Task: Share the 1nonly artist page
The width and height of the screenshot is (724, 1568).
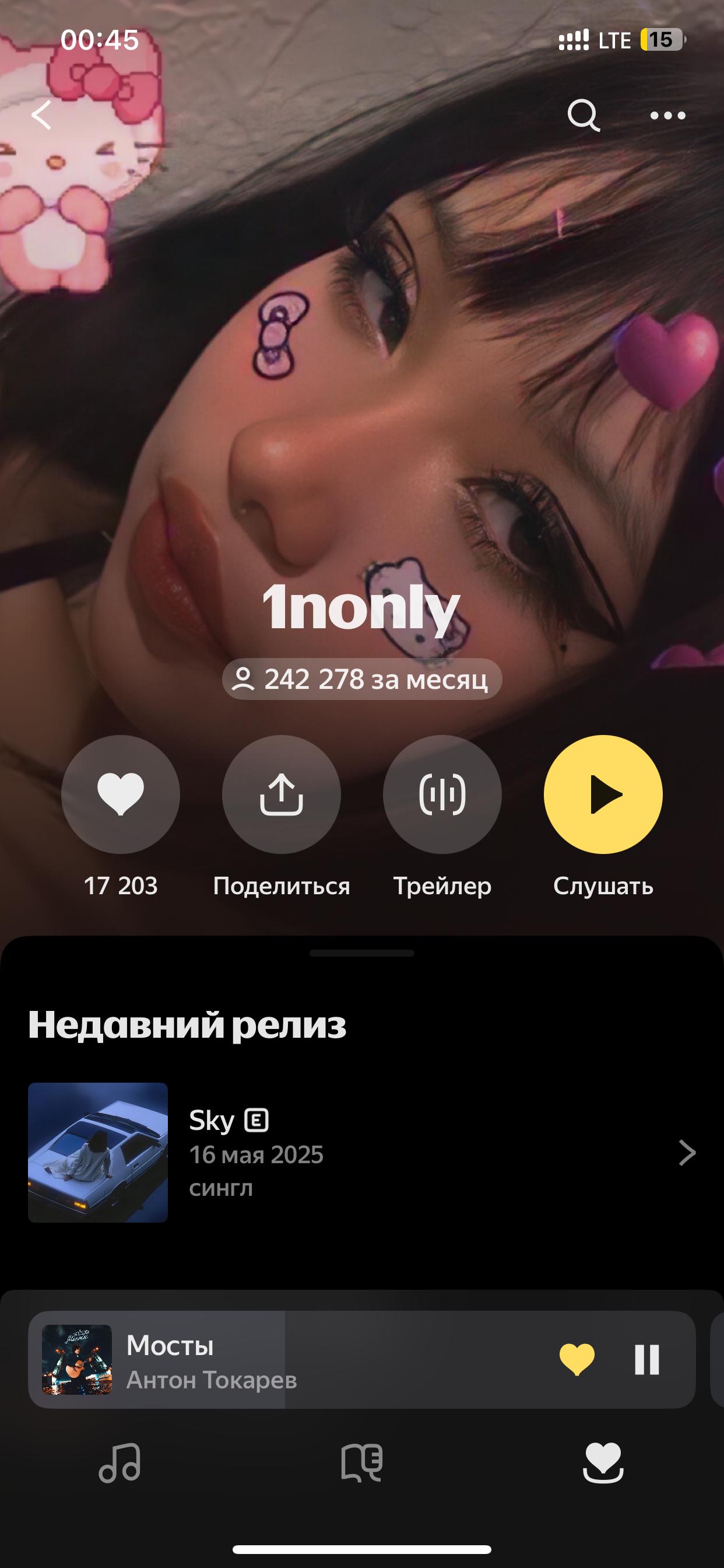Action: coord(281,794)
